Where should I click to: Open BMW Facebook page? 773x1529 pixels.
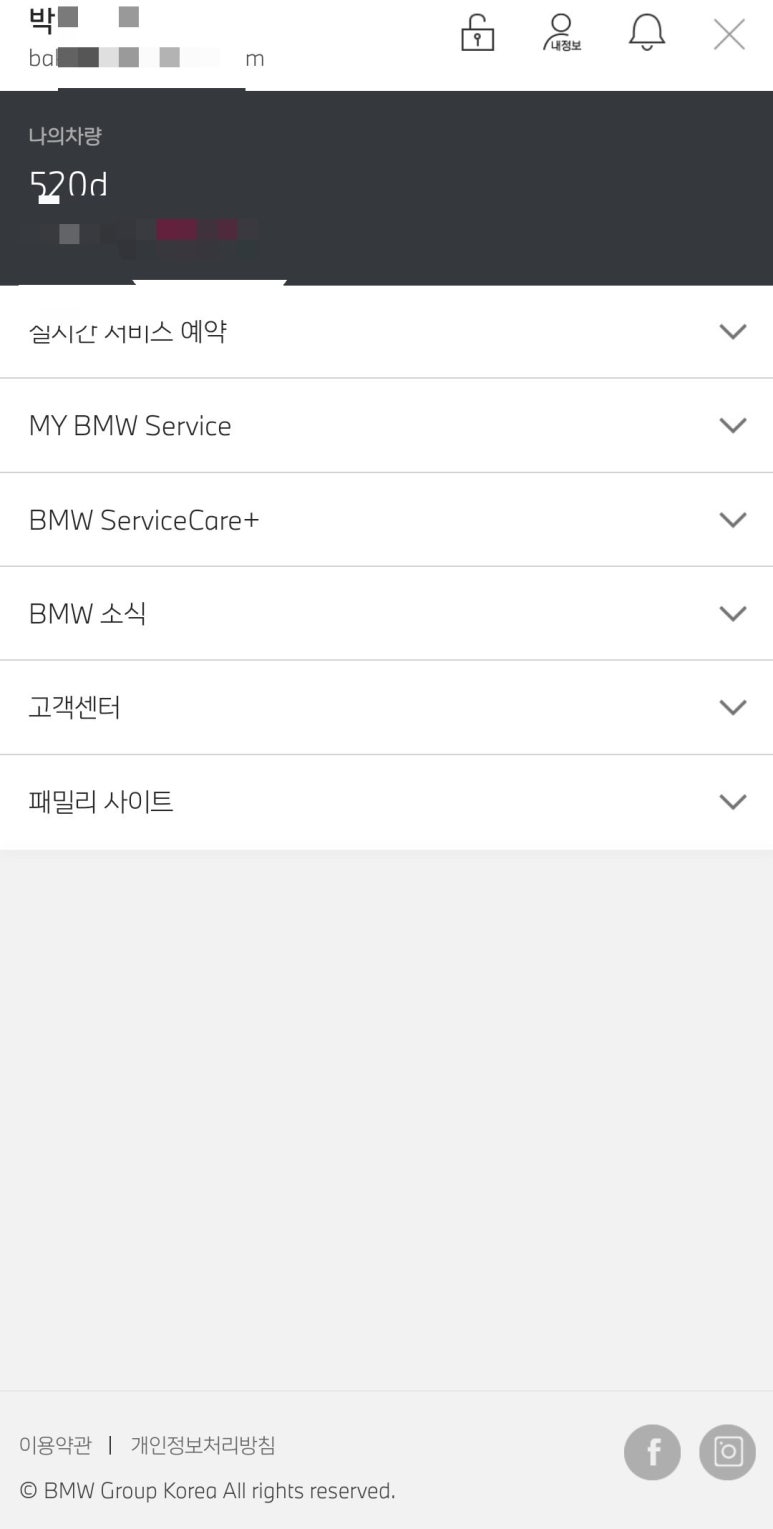click(652, 1452)
